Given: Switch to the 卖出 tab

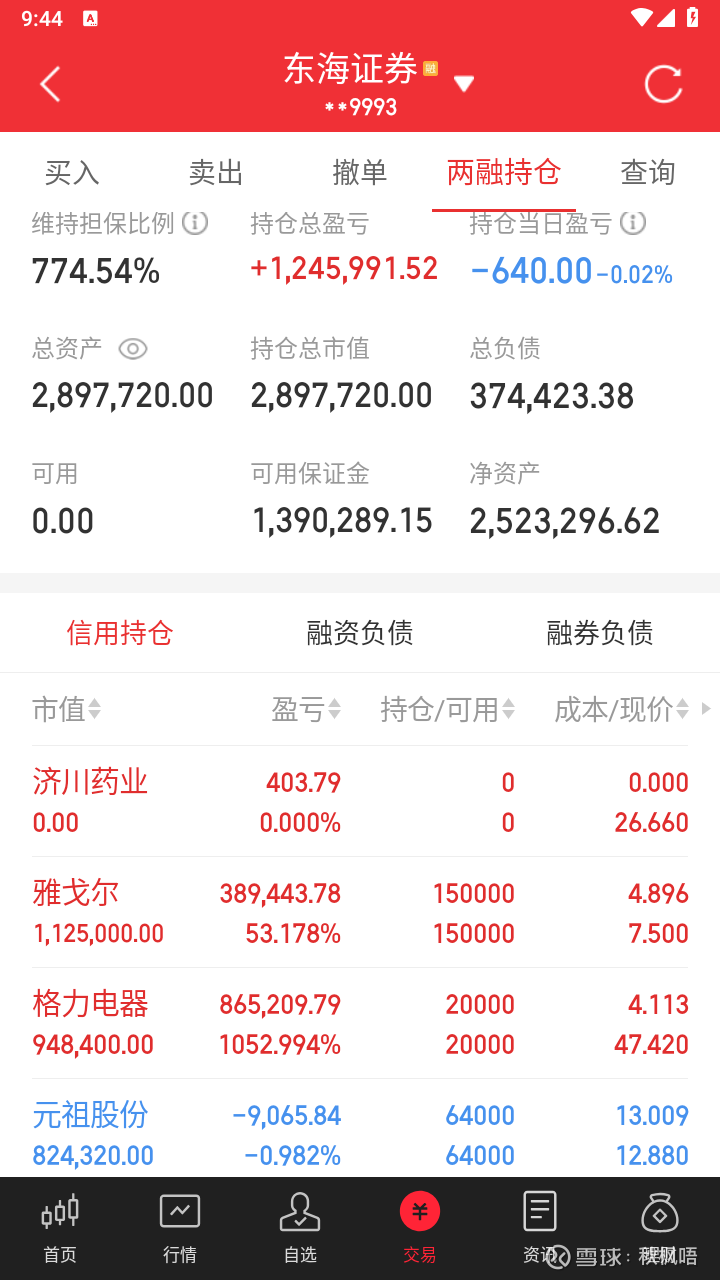Looking at the screenshot, I should point(216,172).
